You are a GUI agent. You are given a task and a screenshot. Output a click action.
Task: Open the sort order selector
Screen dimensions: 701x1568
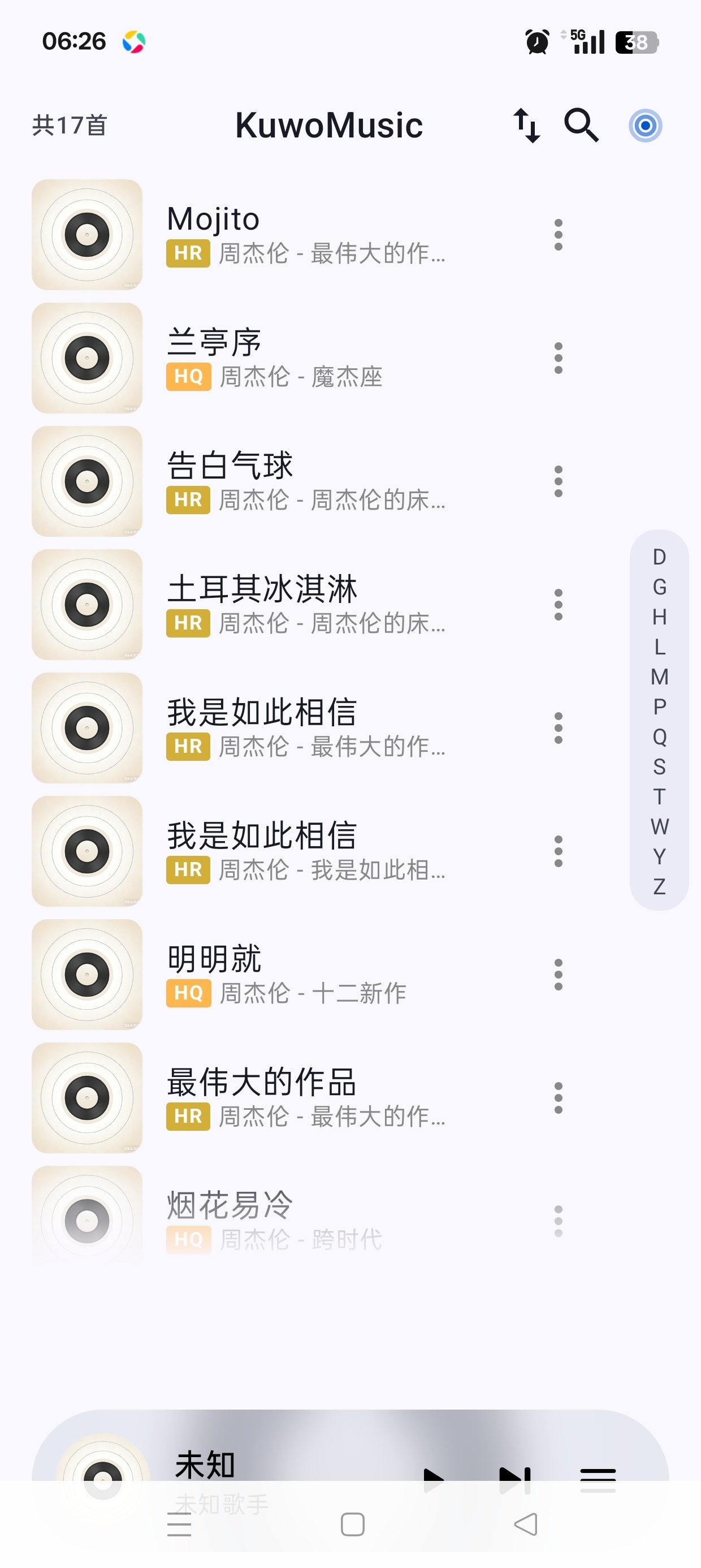526,125
